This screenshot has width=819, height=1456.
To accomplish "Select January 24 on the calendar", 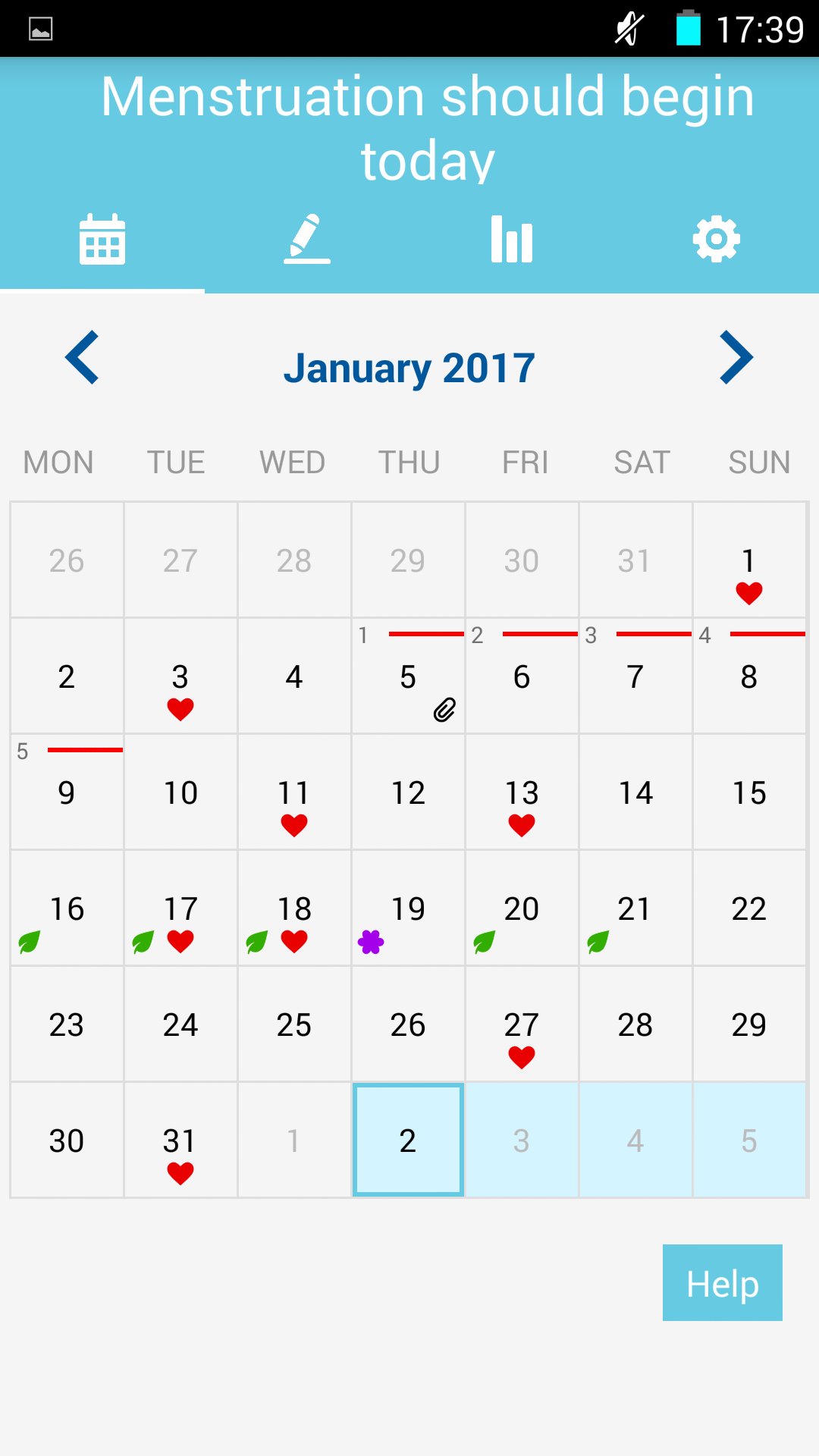I will pyautogui.click(x=180, y=1024).
